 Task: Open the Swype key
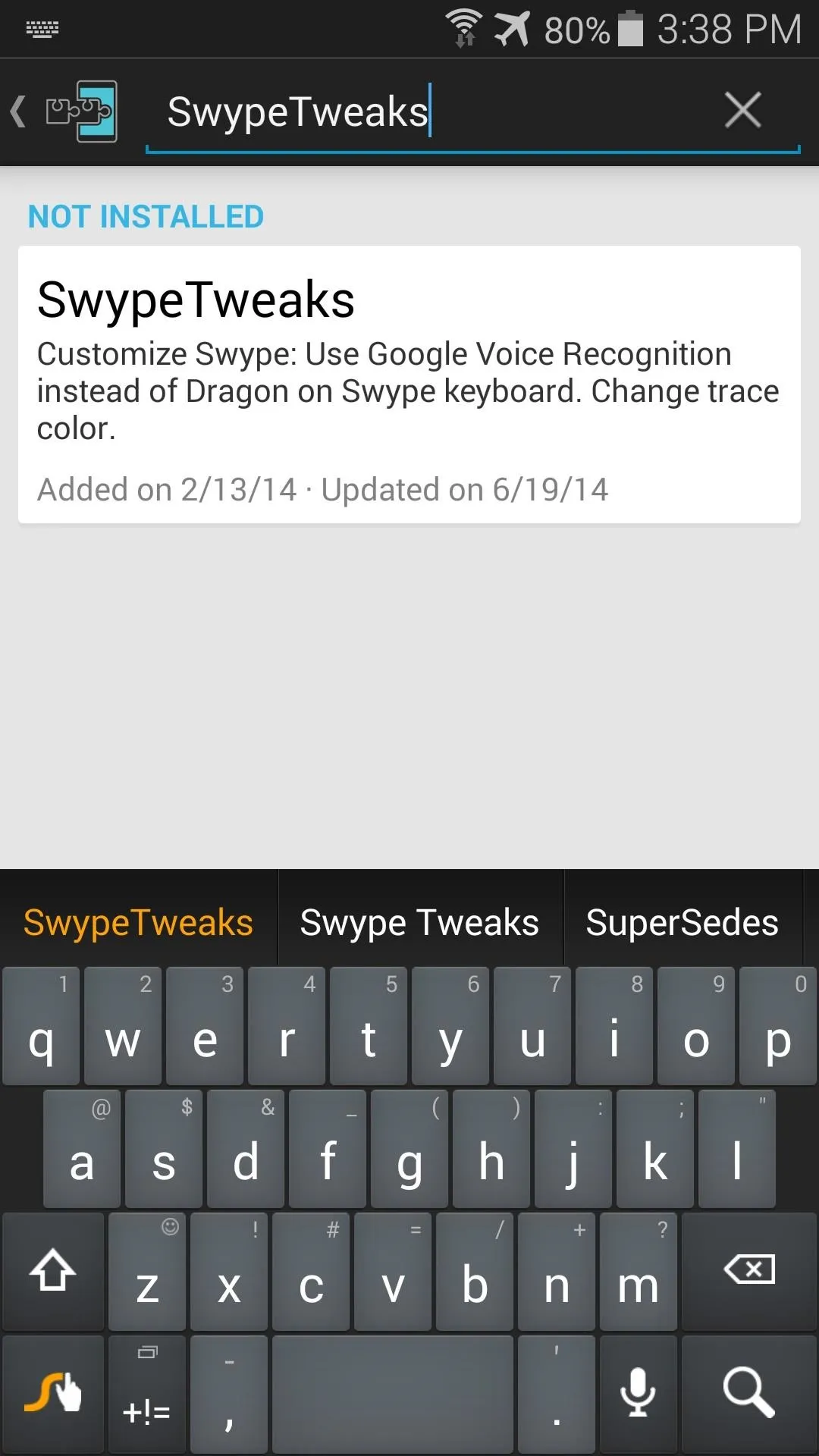click(53, 1394)
